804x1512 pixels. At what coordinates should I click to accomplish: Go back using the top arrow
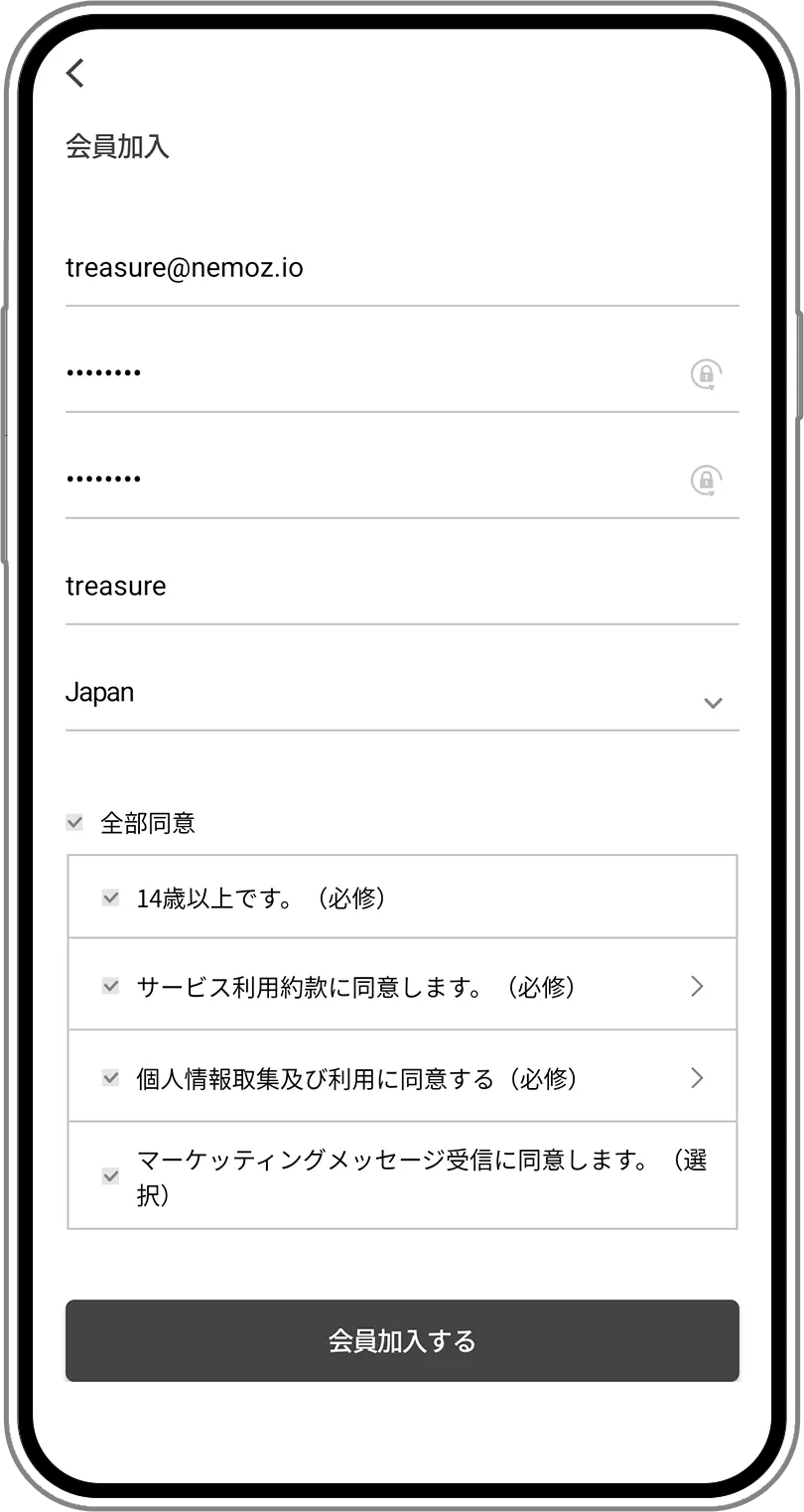[x=75, y=72]
